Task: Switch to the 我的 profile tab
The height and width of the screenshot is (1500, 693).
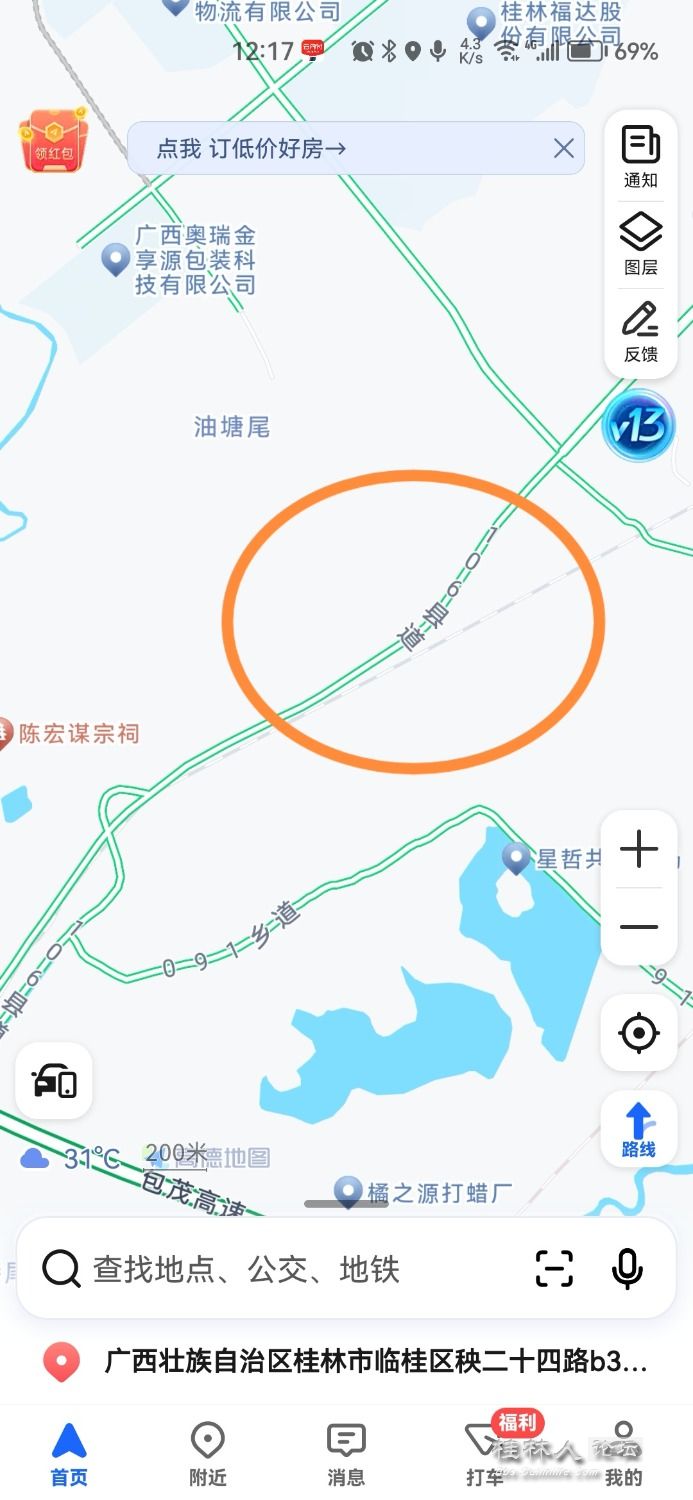Action: tap(623, 1454)
